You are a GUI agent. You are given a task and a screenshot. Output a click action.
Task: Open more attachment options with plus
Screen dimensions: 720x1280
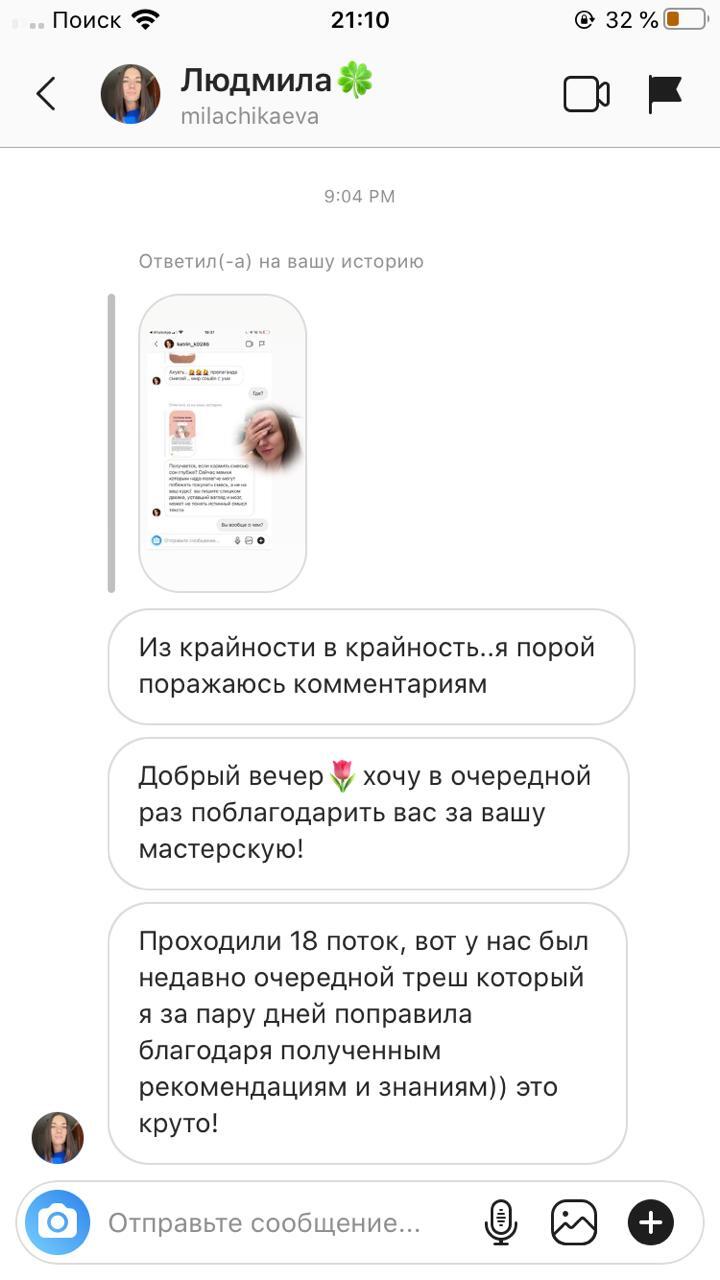click(x=650, y=1222)
